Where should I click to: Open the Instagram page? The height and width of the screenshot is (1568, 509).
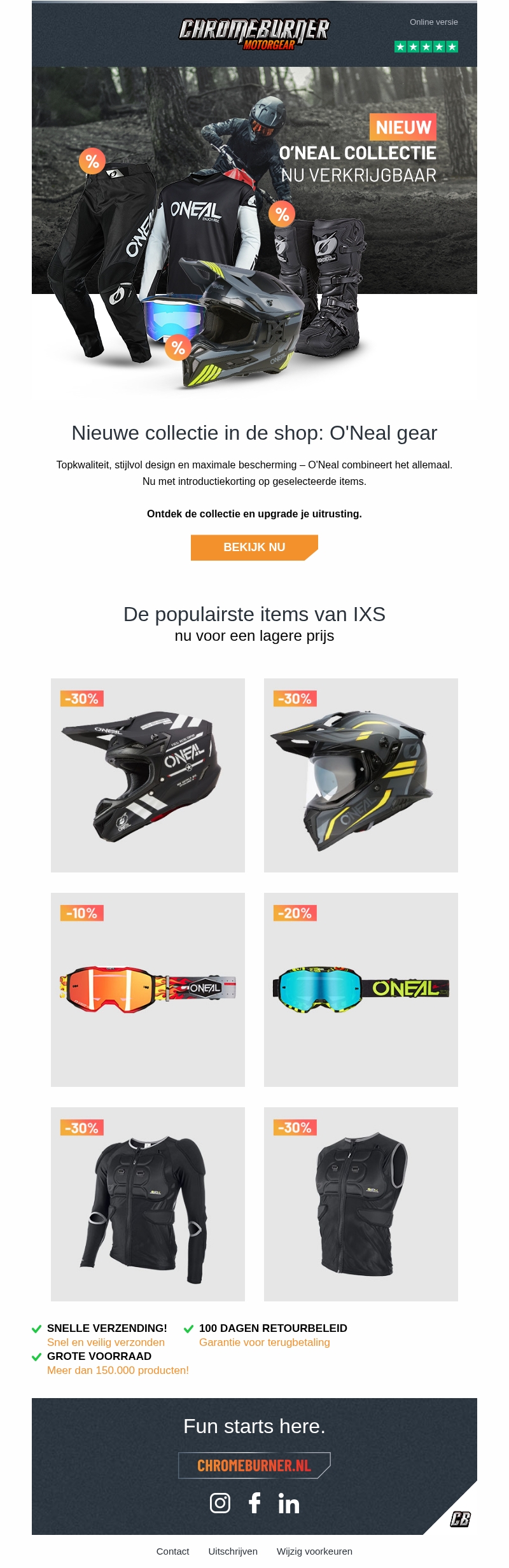click(x=220, y=1503)
